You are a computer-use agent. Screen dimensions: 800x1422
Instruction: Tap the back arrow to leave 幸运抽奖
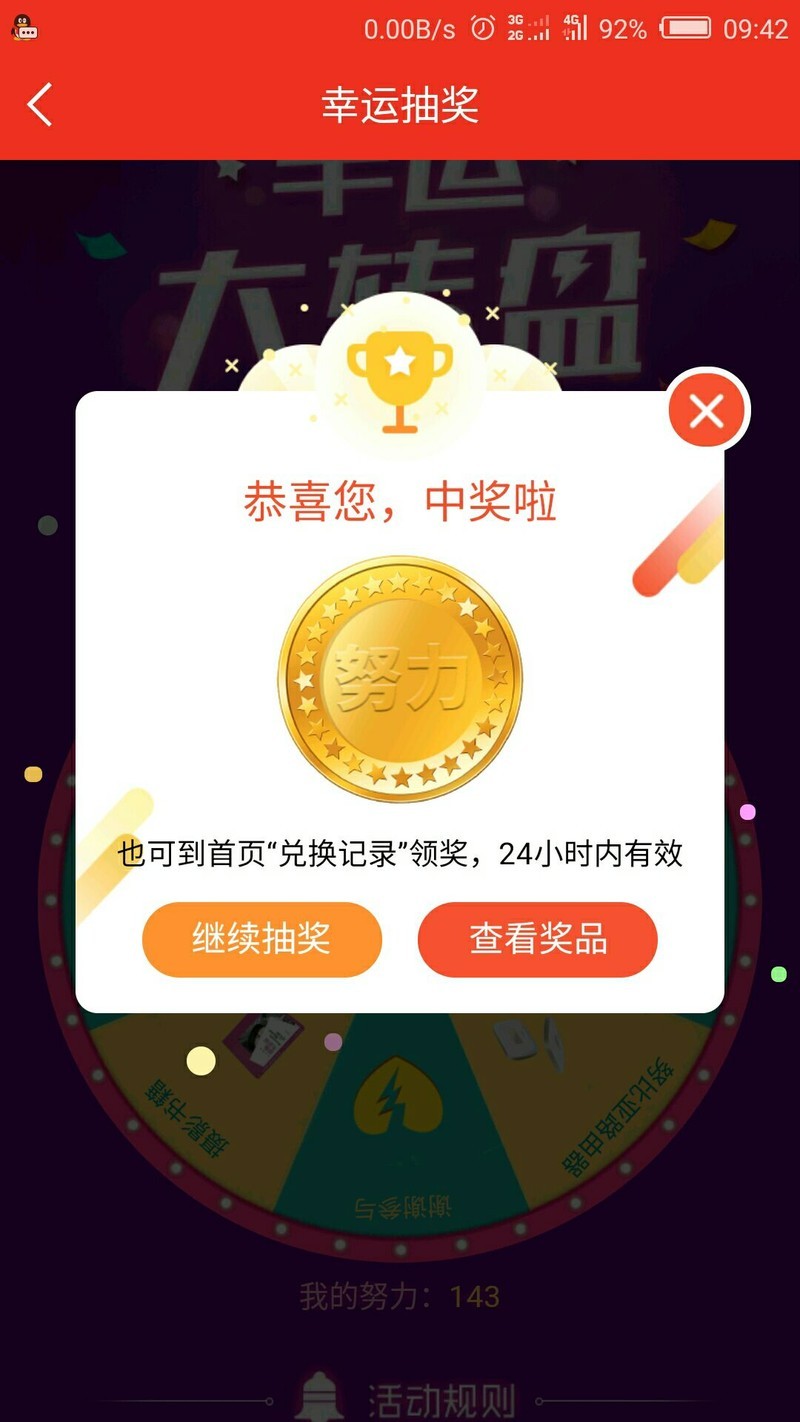38,105
